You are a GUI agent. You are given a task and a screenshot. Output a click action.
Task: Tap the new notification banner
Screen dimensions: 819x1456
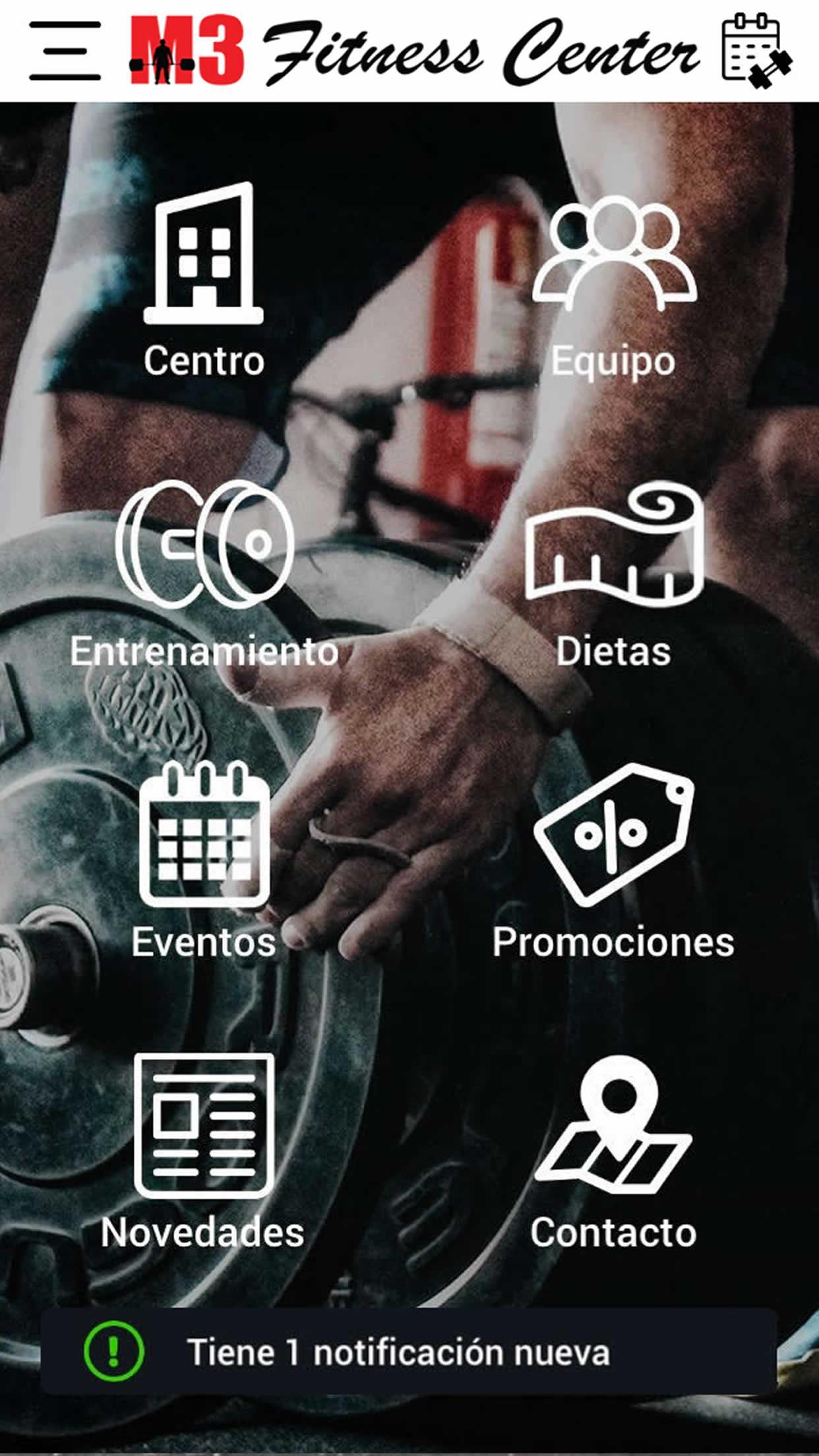pos(409,1353)
